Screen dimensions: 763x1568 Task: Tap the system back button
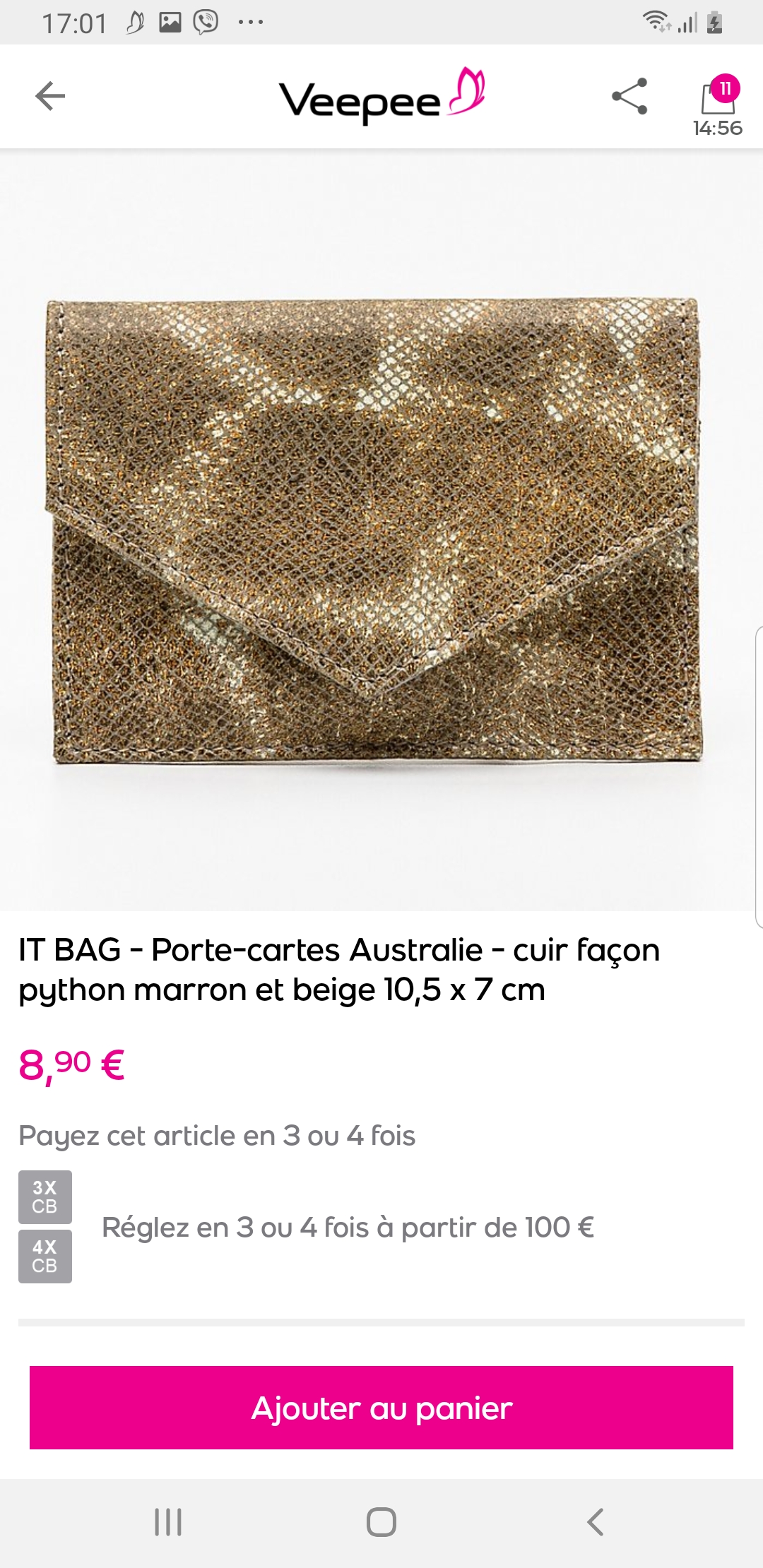pos(596,1522)
